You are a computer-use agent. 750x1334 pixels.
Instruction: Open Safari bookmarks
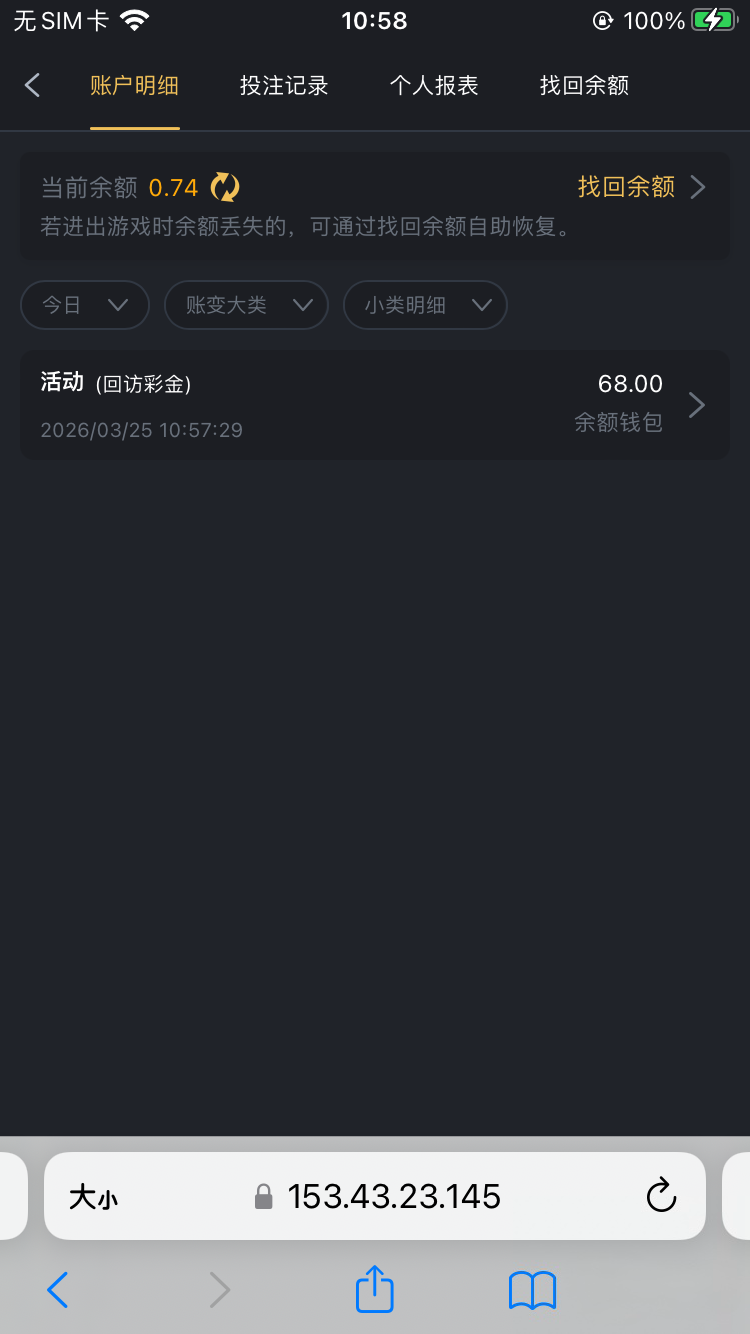[532, 1290]
